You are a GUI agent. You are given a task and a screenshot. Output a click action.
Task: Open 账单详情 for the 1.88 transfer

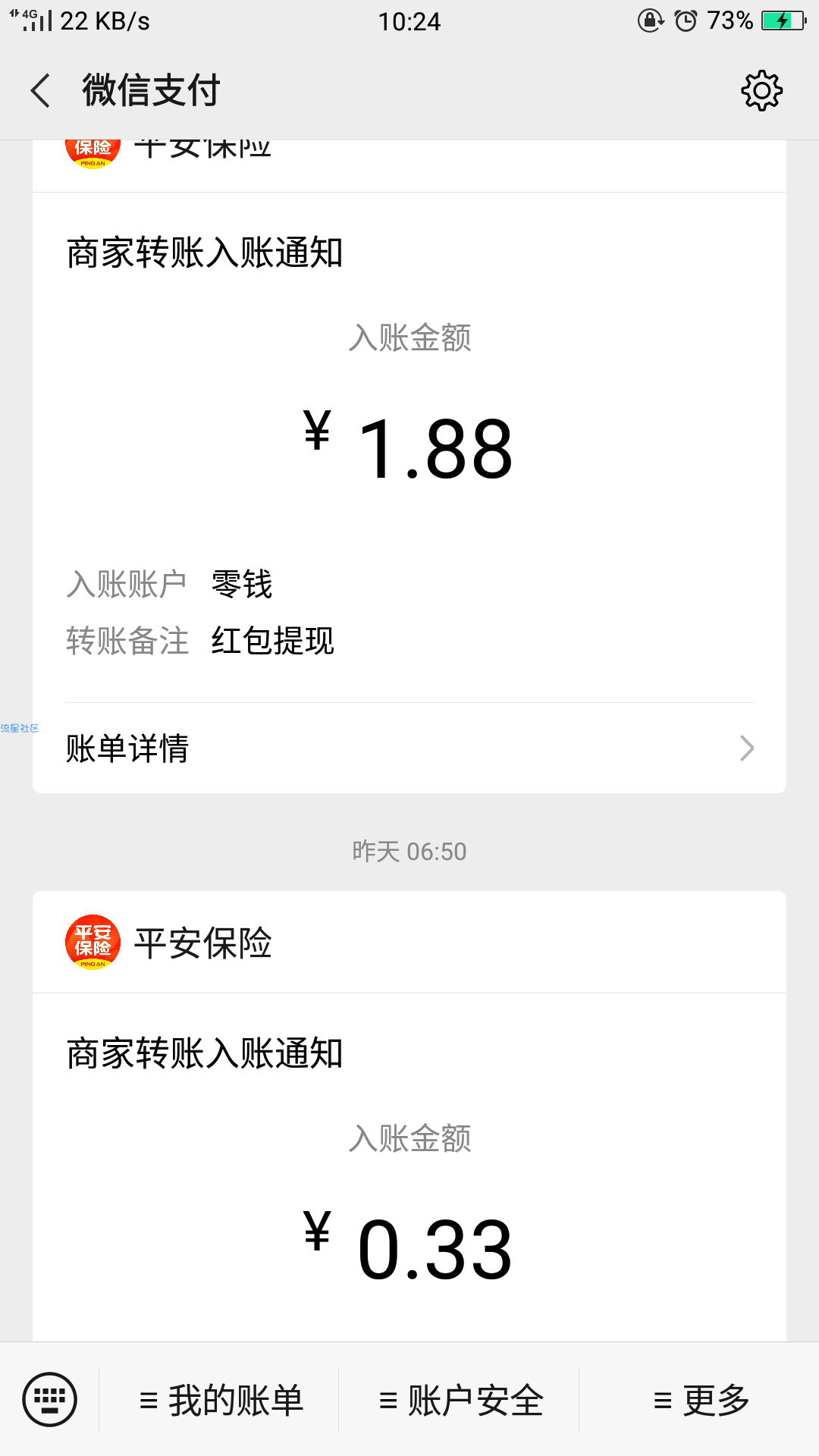coord(409,748)
